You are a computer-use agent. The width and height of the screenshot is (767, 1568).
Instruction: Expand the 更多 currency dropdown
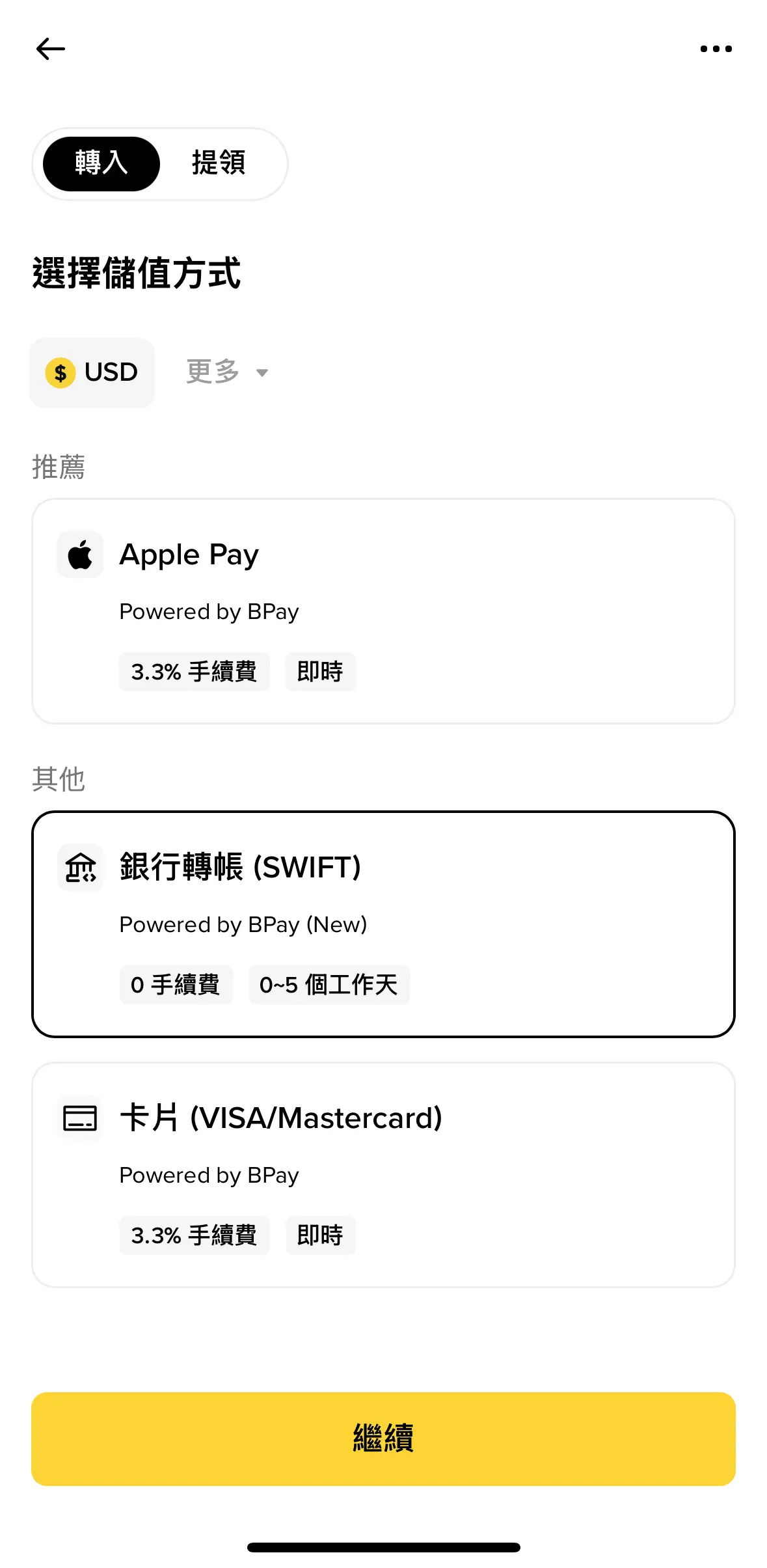(x=226, y=372)
